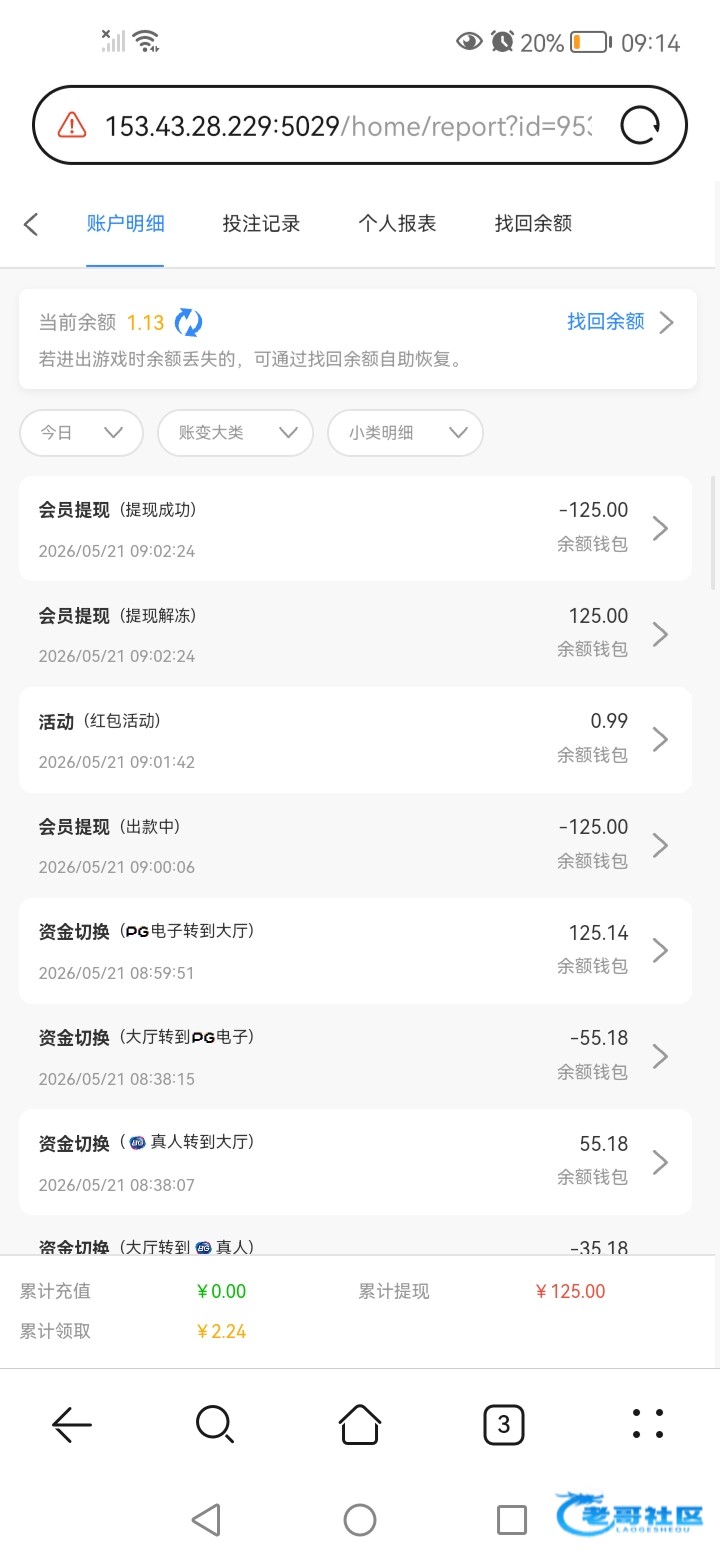Switch to the 个人报表 tab
The image size is (720, 1560).
click(x=397, y=224)
